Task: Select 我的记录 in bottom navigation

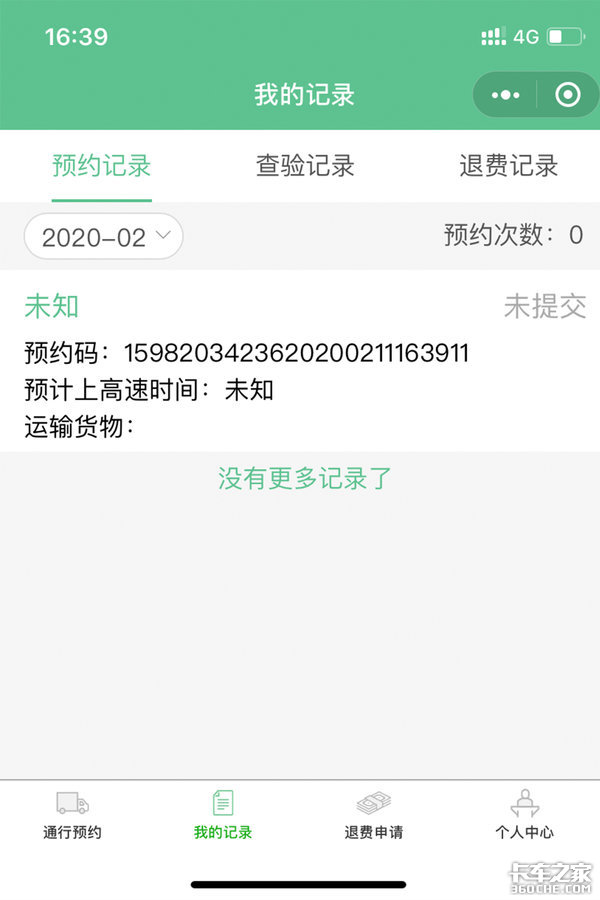Action: [x=223, y=815]
